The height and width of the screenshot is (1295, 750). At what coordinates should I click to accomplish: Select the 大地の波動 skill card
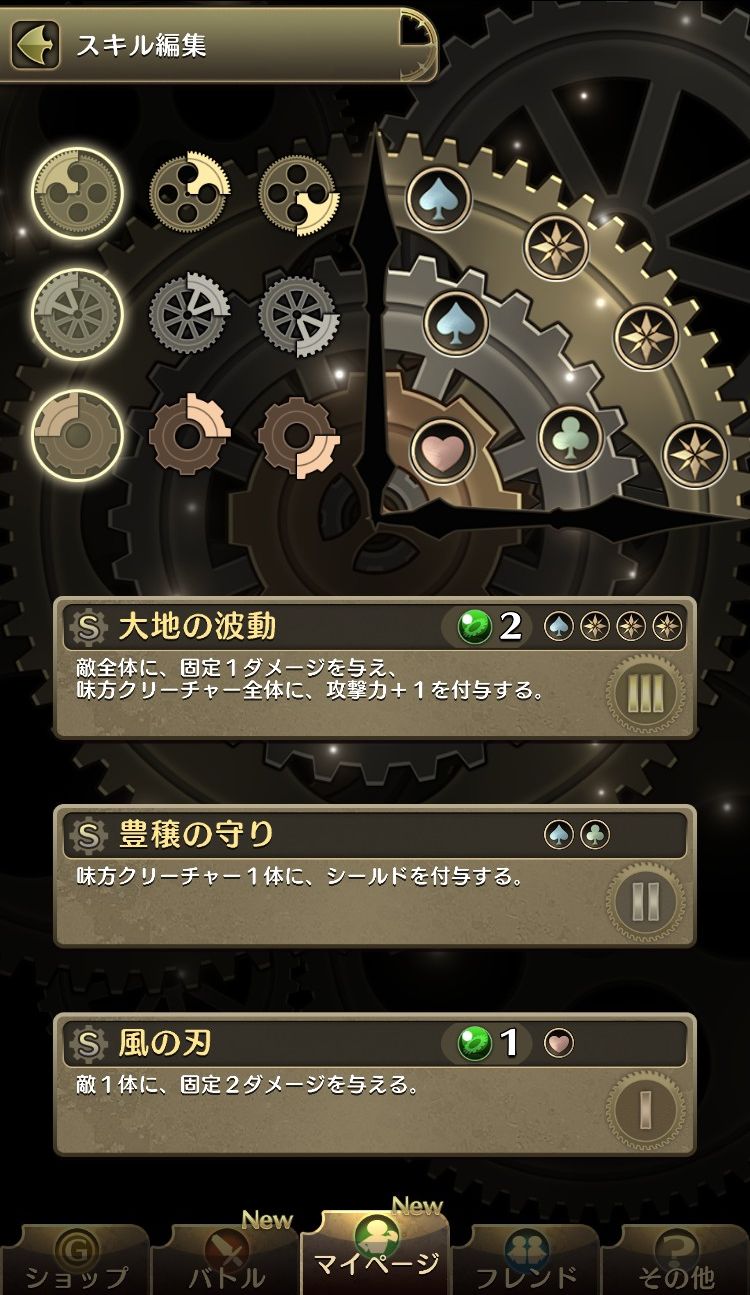(375, 668)
